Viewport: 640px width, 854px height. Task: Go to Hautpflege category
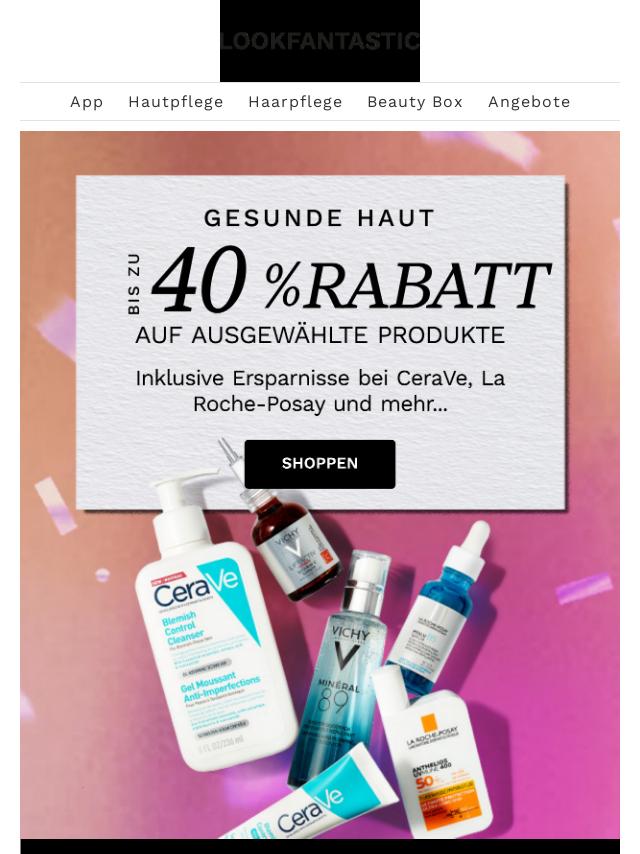click(175, 102)
